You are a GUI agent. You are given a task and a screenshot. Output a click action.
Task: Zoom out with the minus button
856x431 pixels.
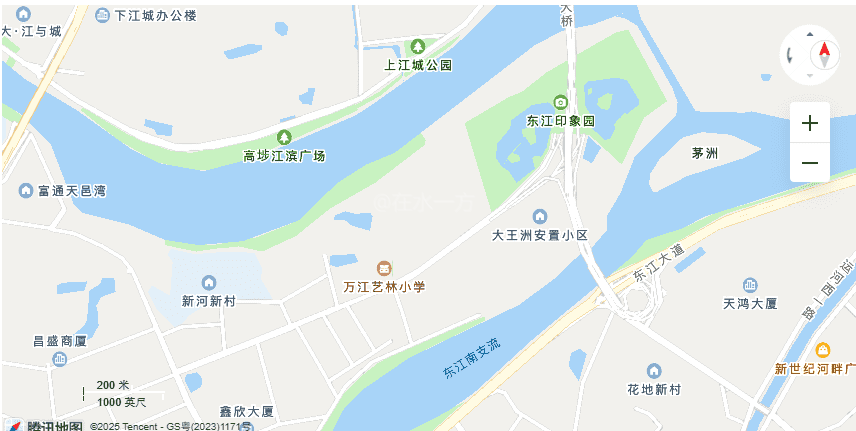click(x=810, y=163)
